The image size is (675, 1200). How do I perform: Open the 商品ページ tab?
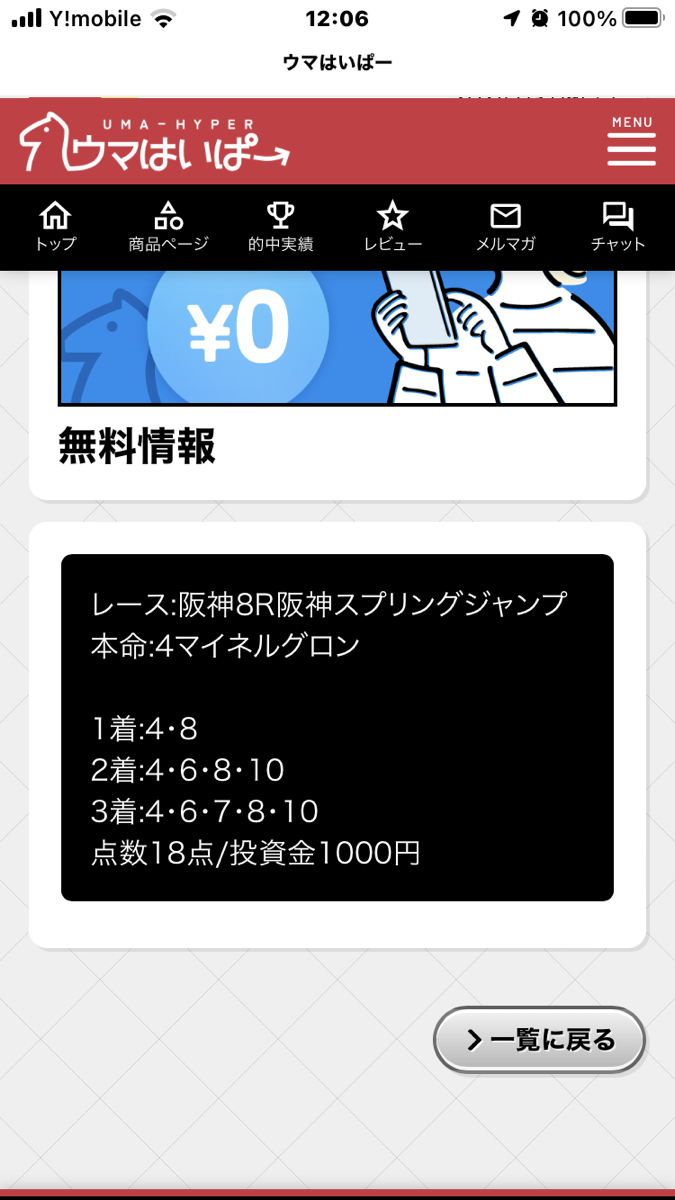tap(168, 227)
